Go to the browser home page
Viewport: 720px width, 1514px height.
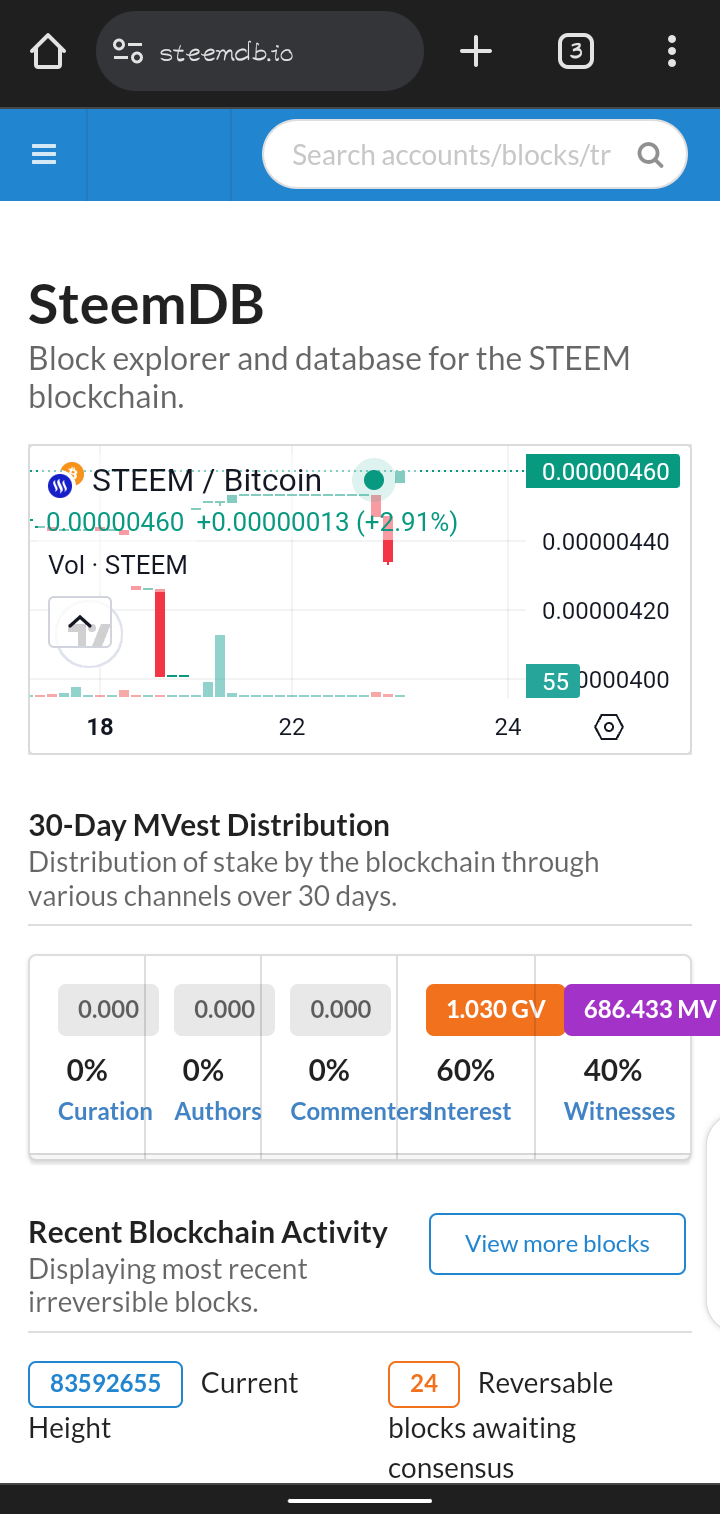tap(48, 51)
